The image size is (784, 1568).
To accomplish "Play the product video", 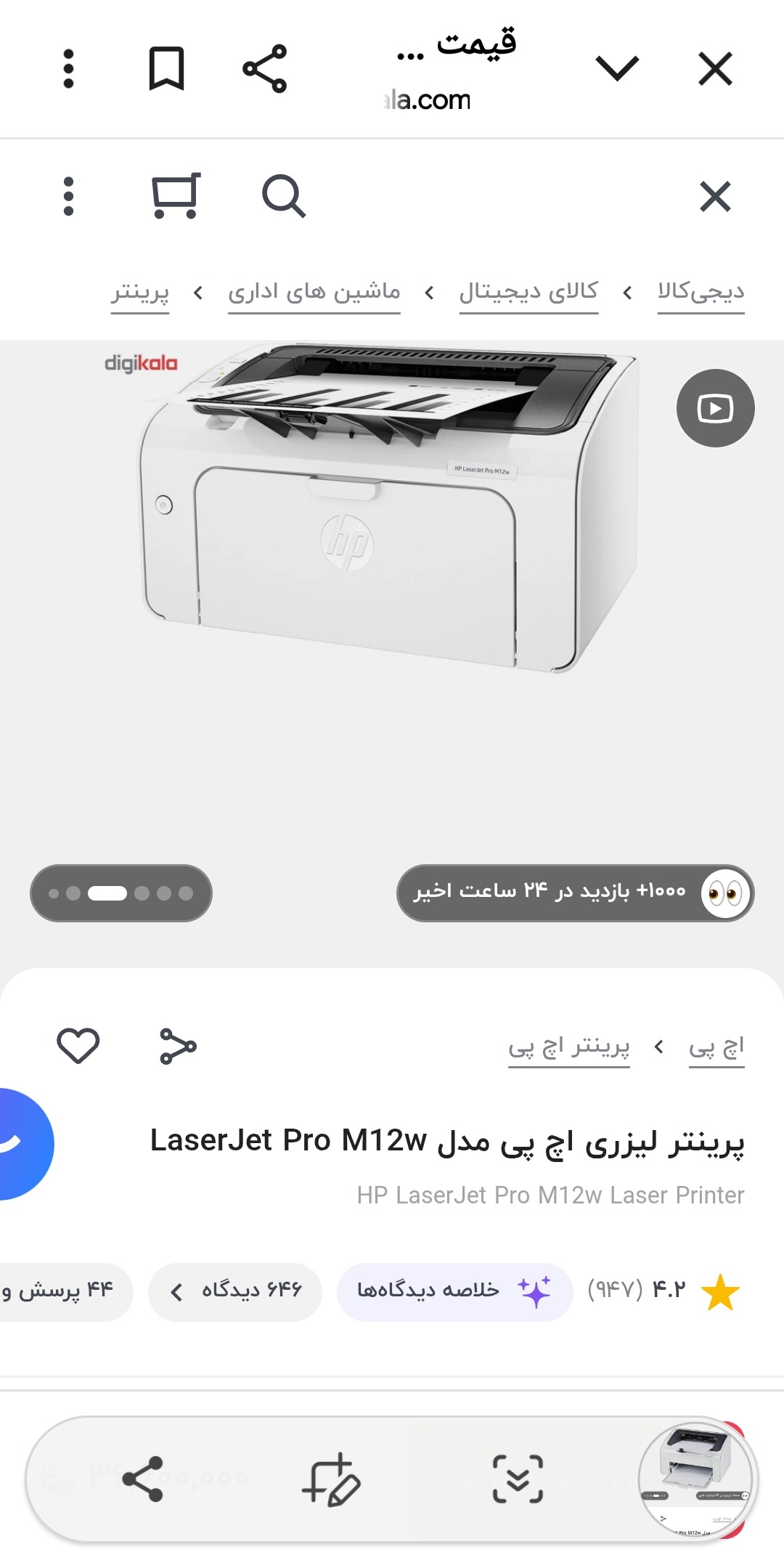I will 715,408.
